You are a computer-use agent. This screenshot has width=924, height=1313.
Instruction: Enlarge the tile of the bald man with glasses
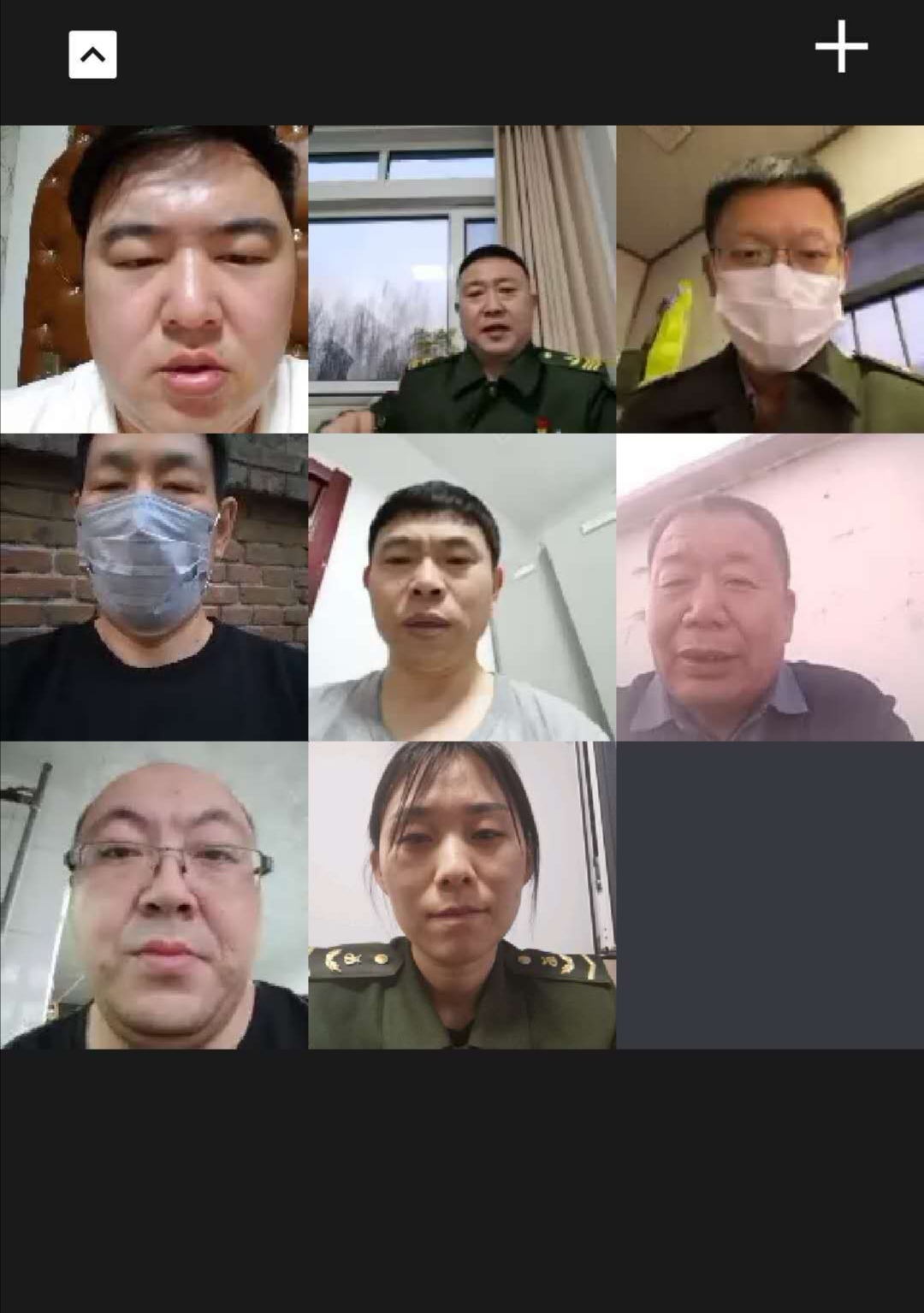(154, 895)
